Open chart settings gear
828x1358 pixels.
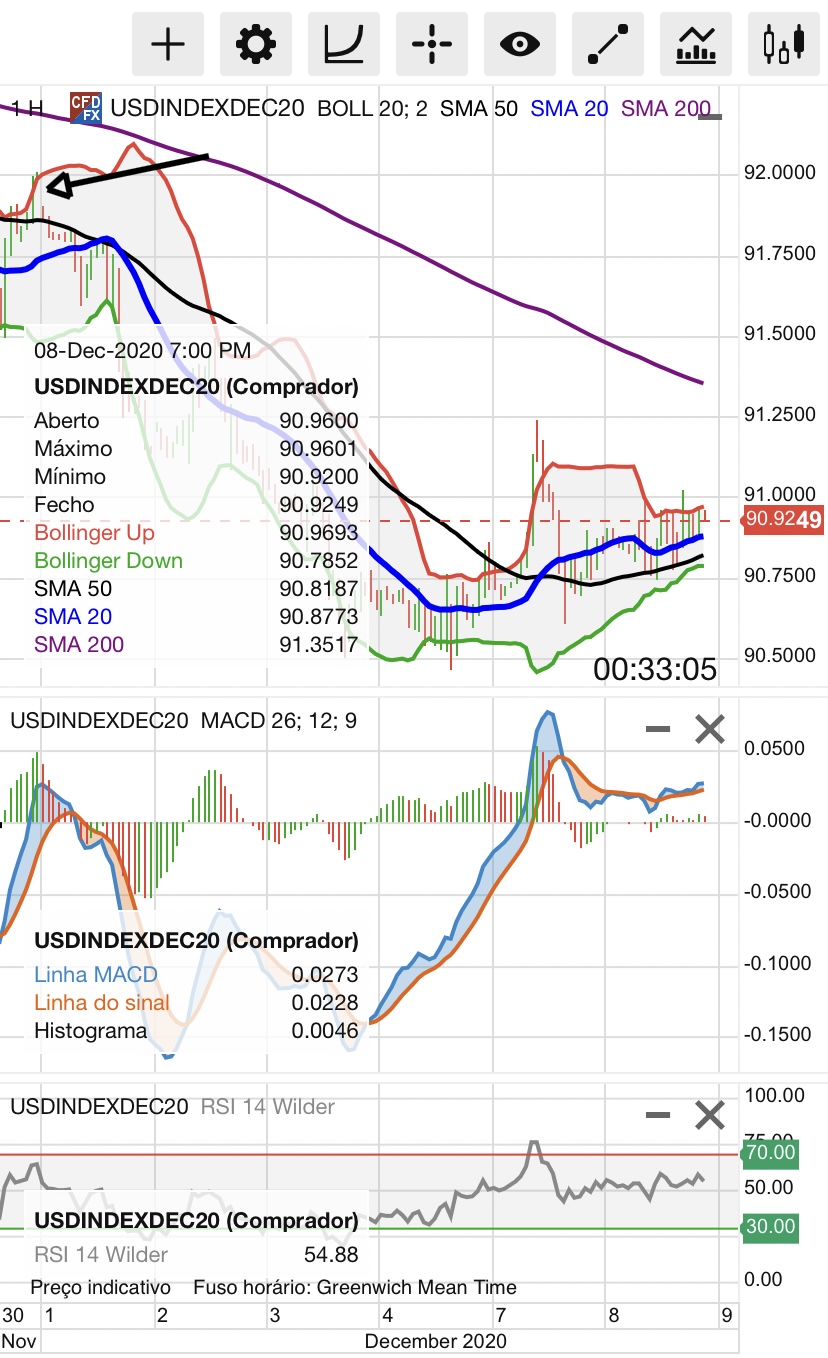256,44
